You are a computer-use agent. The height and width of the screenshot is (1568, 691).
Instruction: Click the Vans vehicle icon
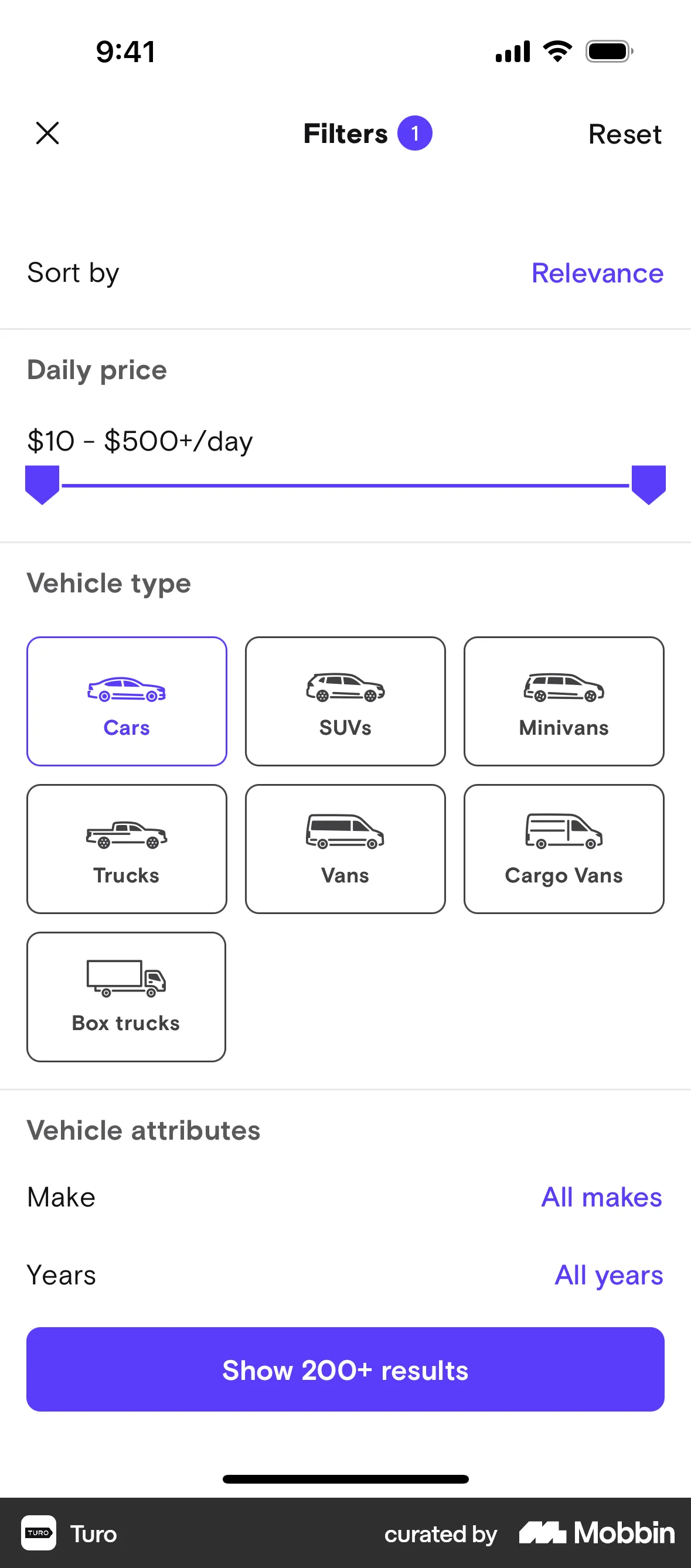point(345,840)
